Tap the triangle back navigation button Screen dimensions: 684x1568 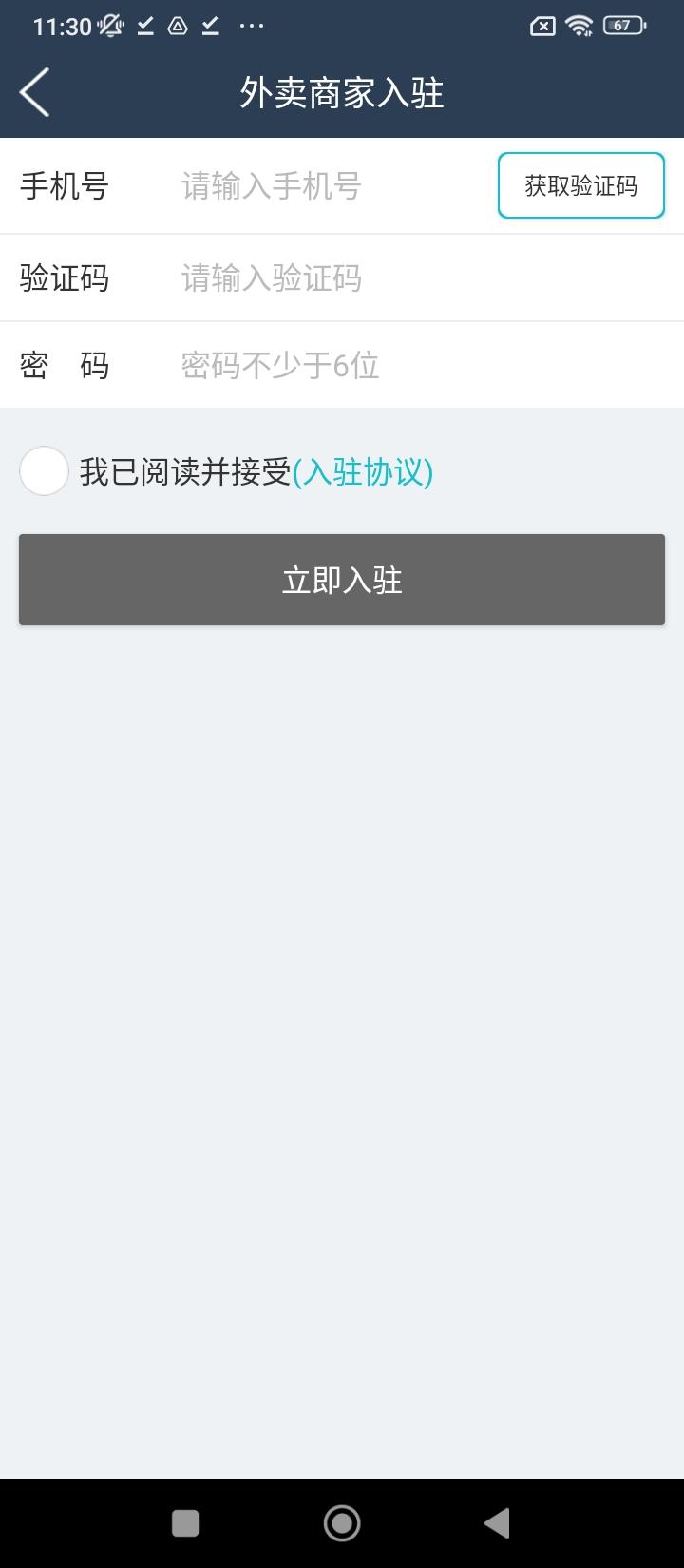pyautogui.click(x=497, y=1521)
